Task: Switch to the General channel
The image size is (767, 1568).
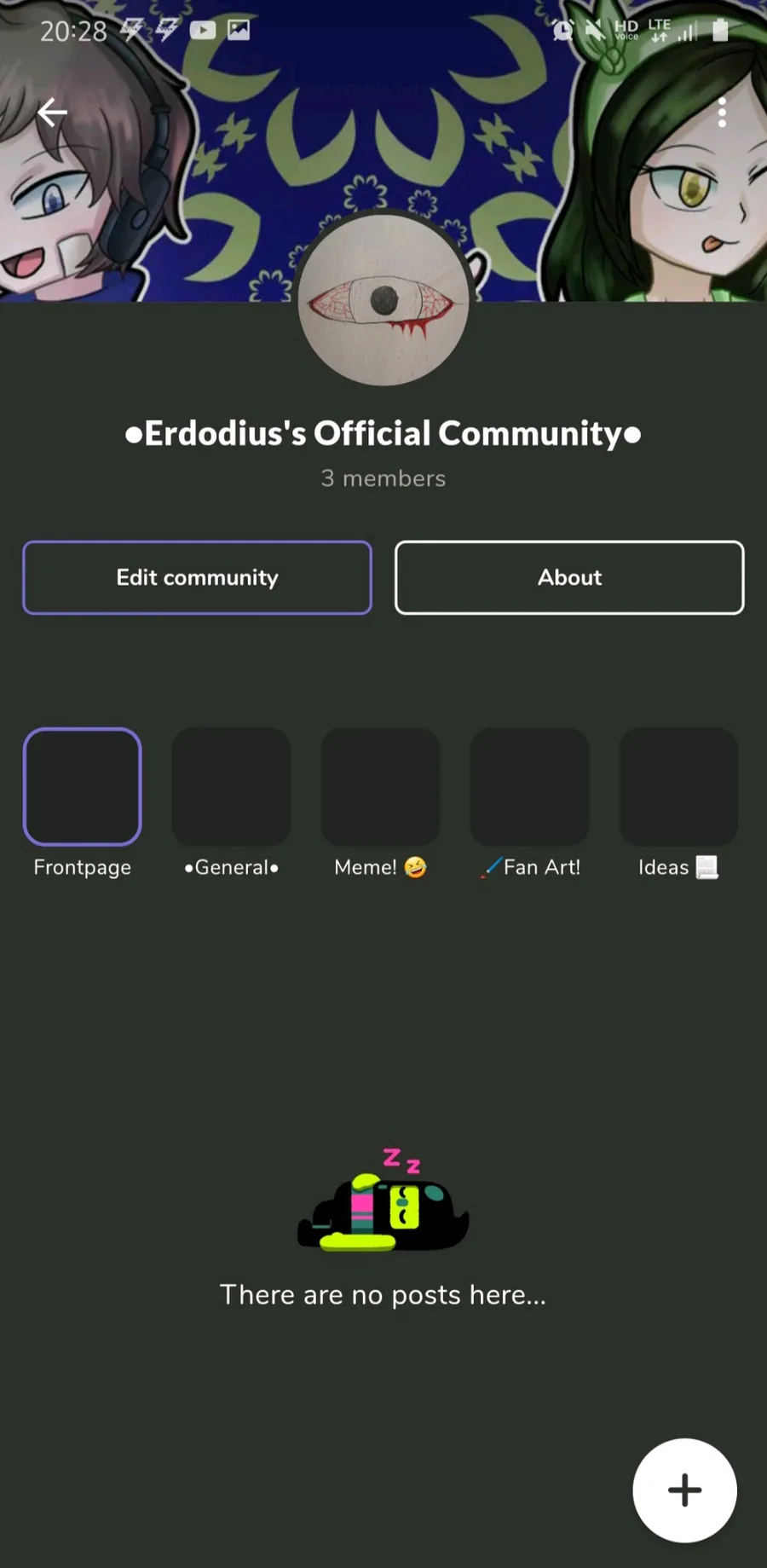Action: 231,786
